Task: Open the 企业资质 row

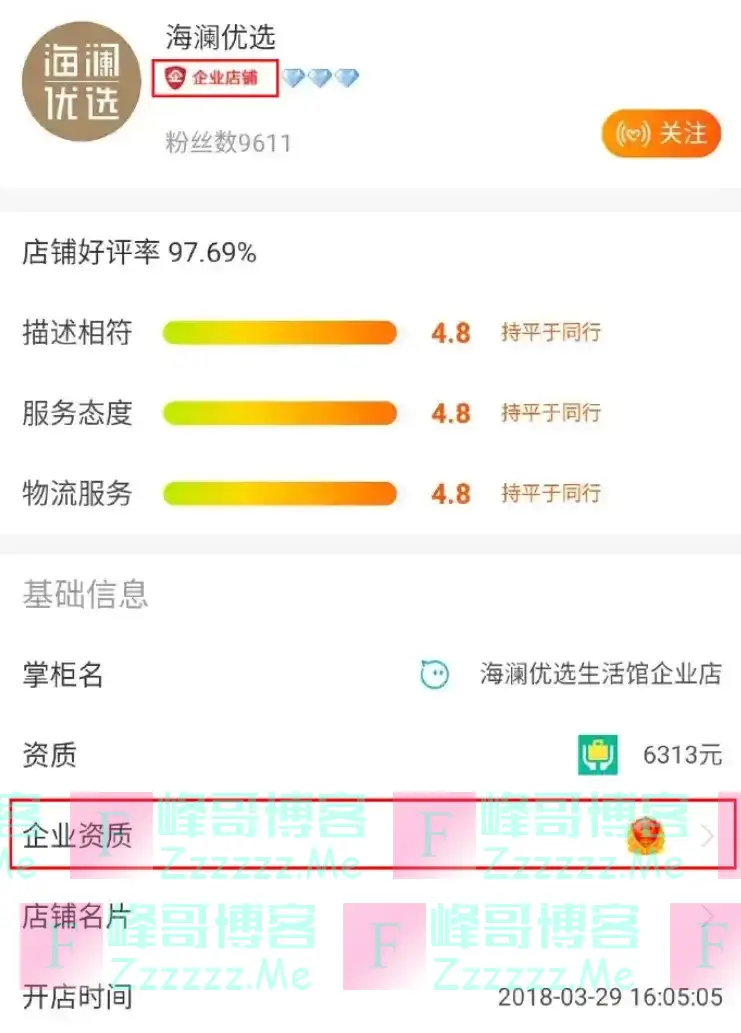Action: (371, 834)
